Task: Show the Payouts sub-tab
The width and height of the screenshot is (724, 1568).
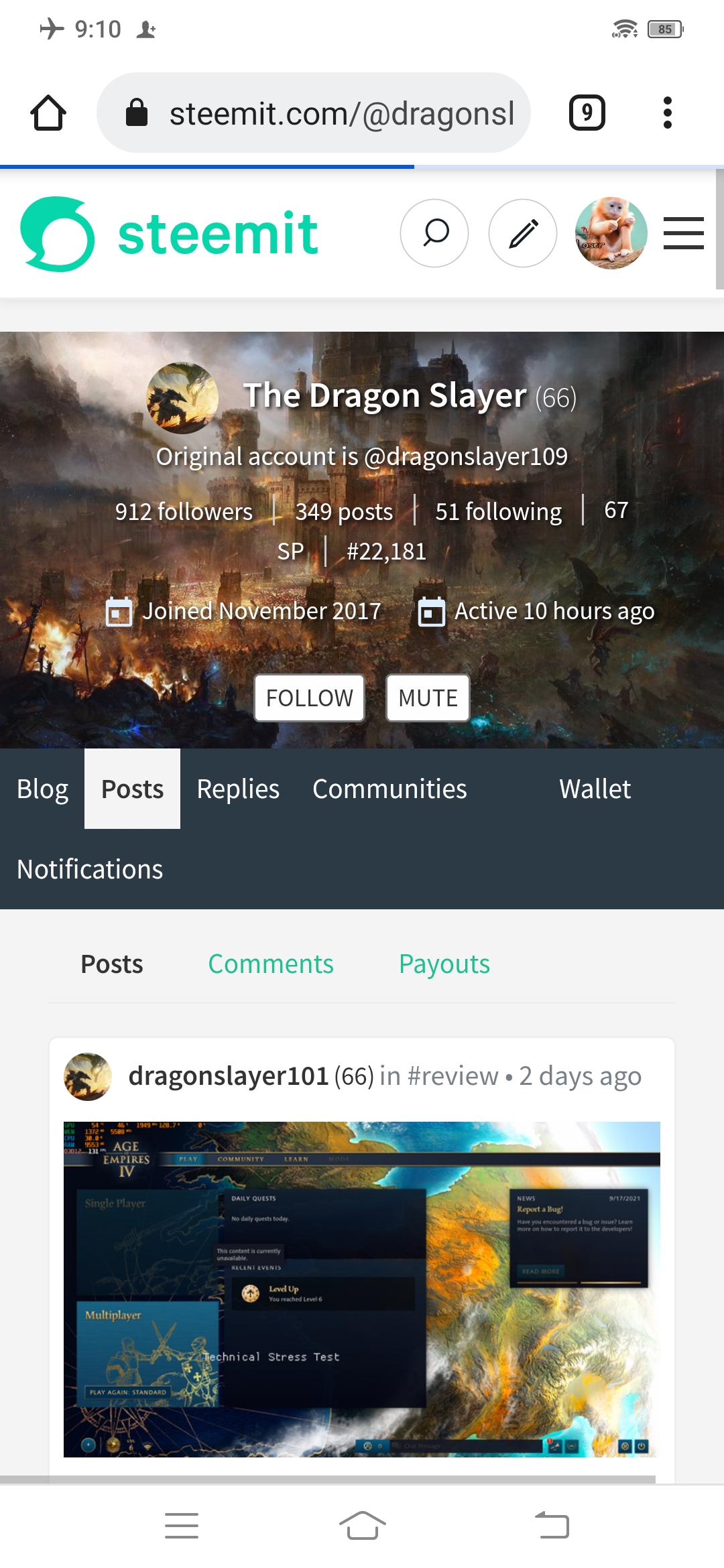Action: [444, 964]
